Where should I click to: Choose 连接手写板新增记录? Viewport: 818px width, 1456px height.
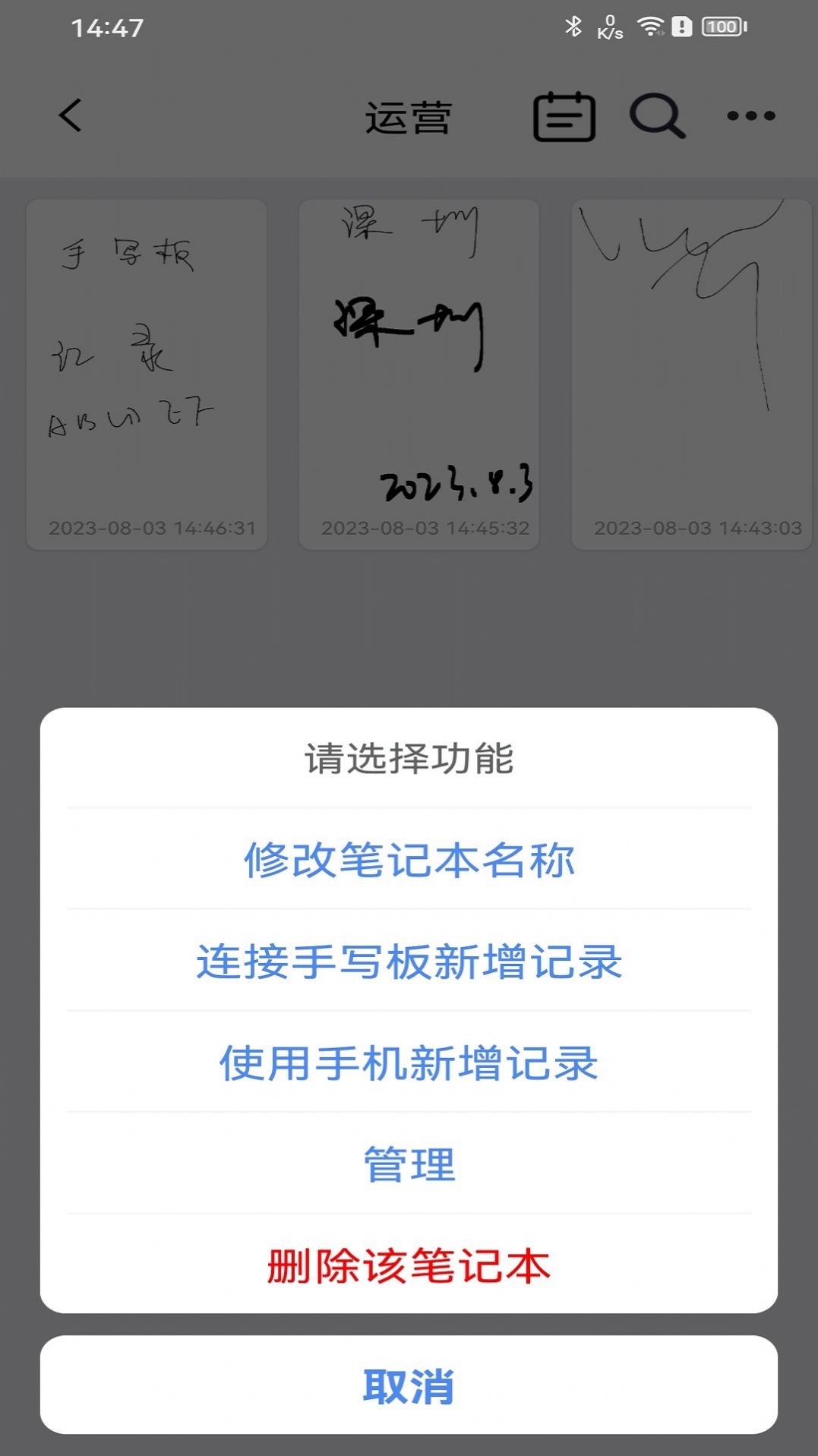pyautogui.click(x=409, y=962)
